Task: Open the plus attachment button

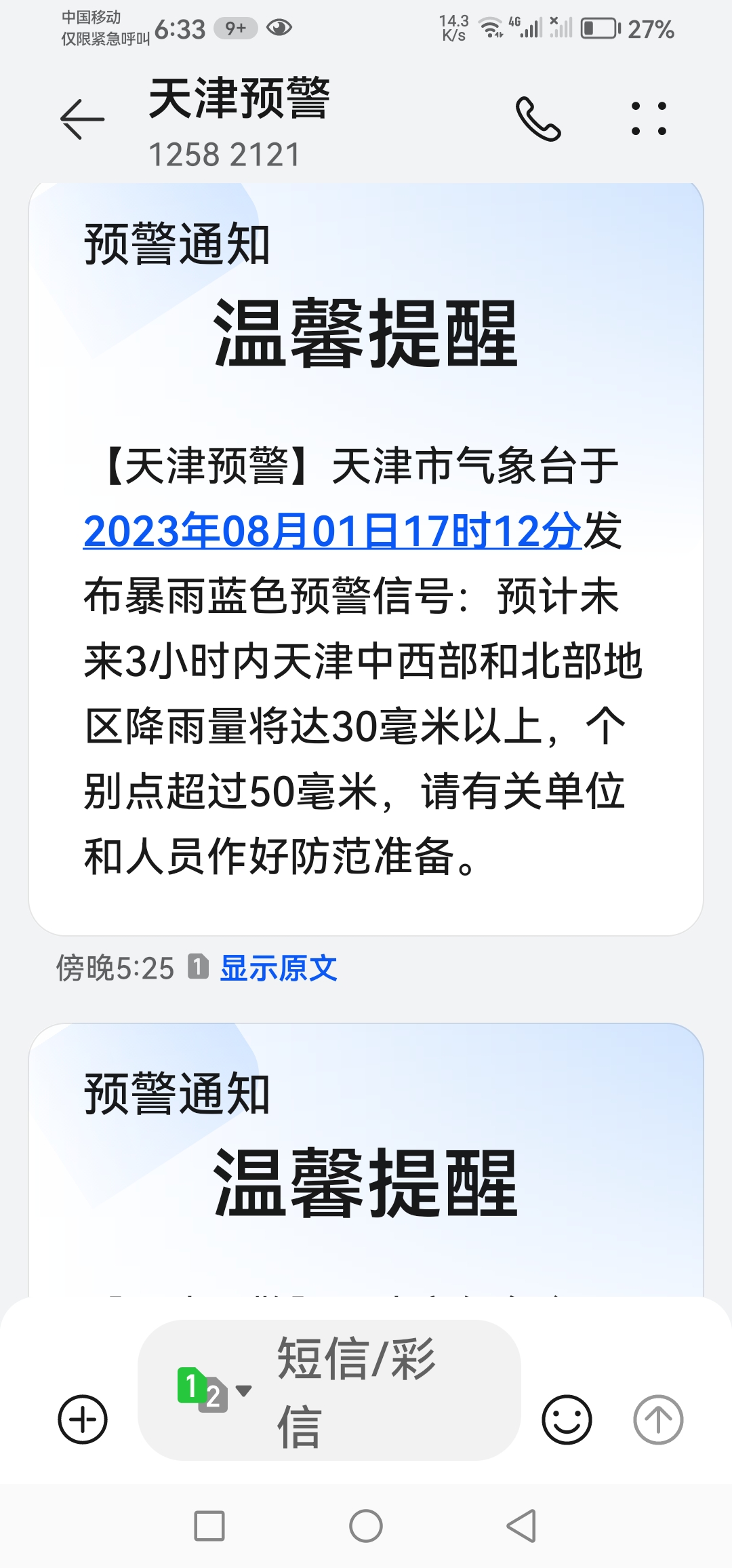Action: [83, 1419]
